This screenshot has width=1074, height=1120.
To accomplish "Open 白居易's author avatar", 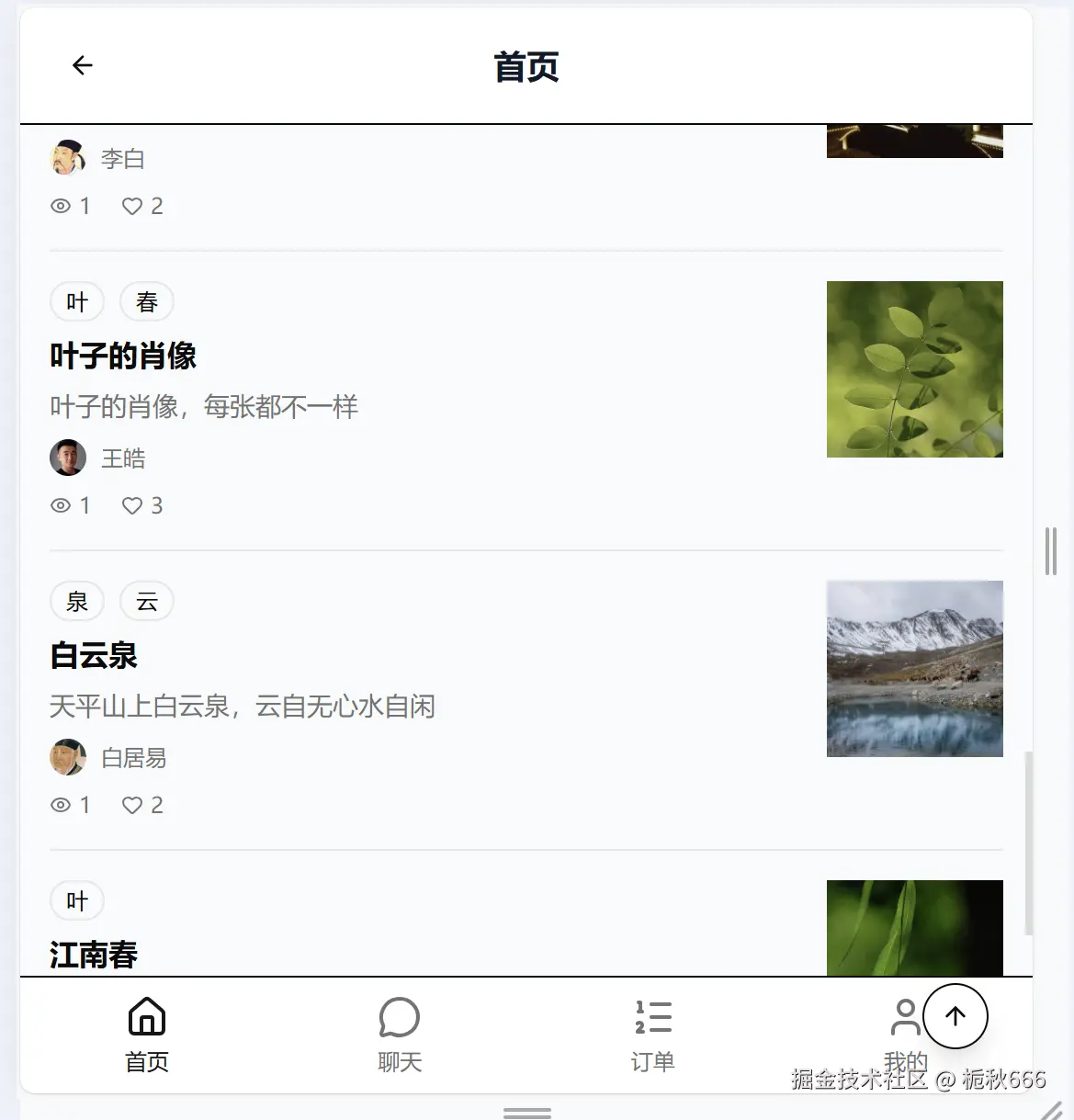I will [68, 757].
